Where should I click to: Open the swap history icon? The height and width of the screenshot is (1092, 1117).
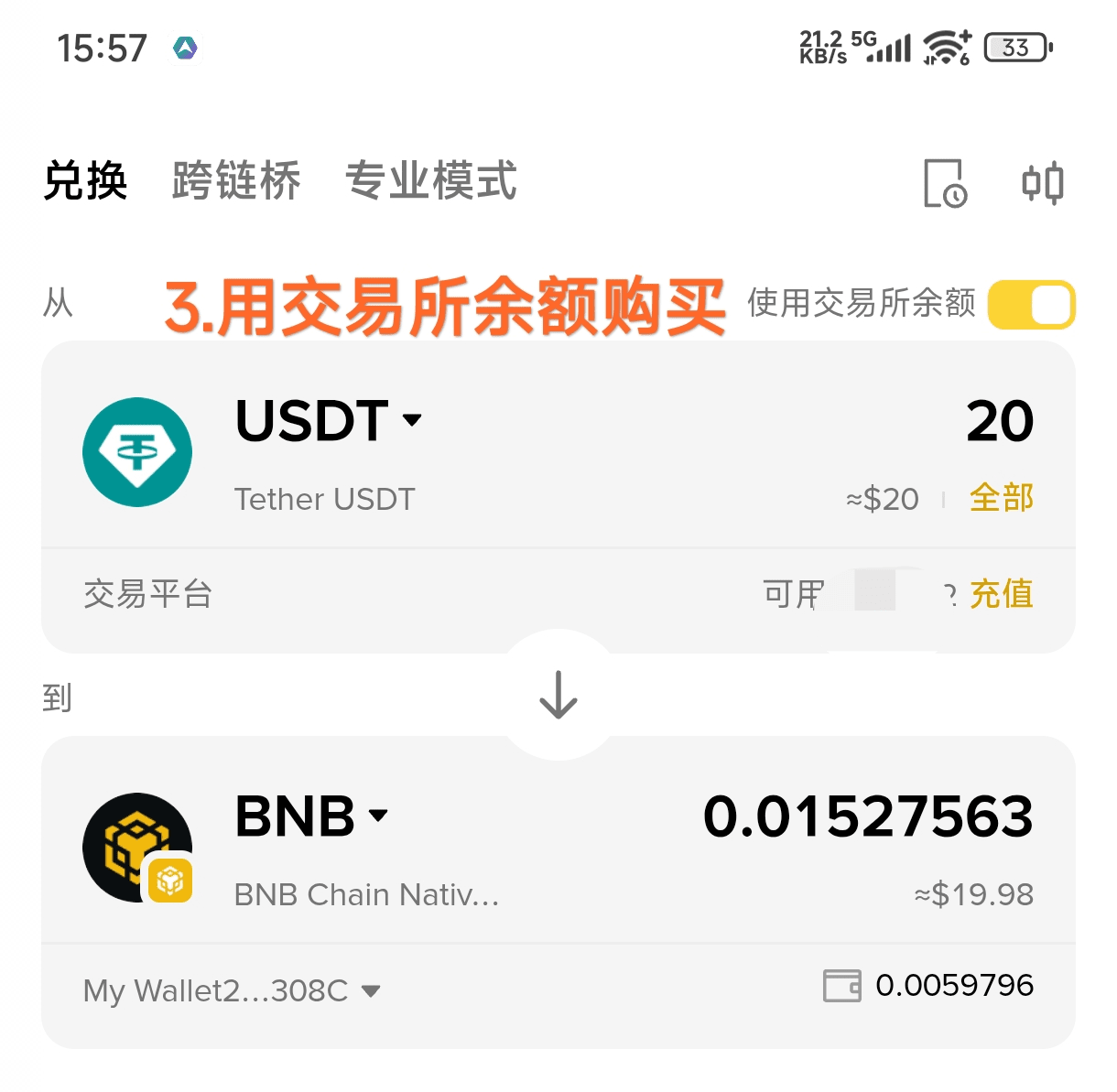click(945, 183)
